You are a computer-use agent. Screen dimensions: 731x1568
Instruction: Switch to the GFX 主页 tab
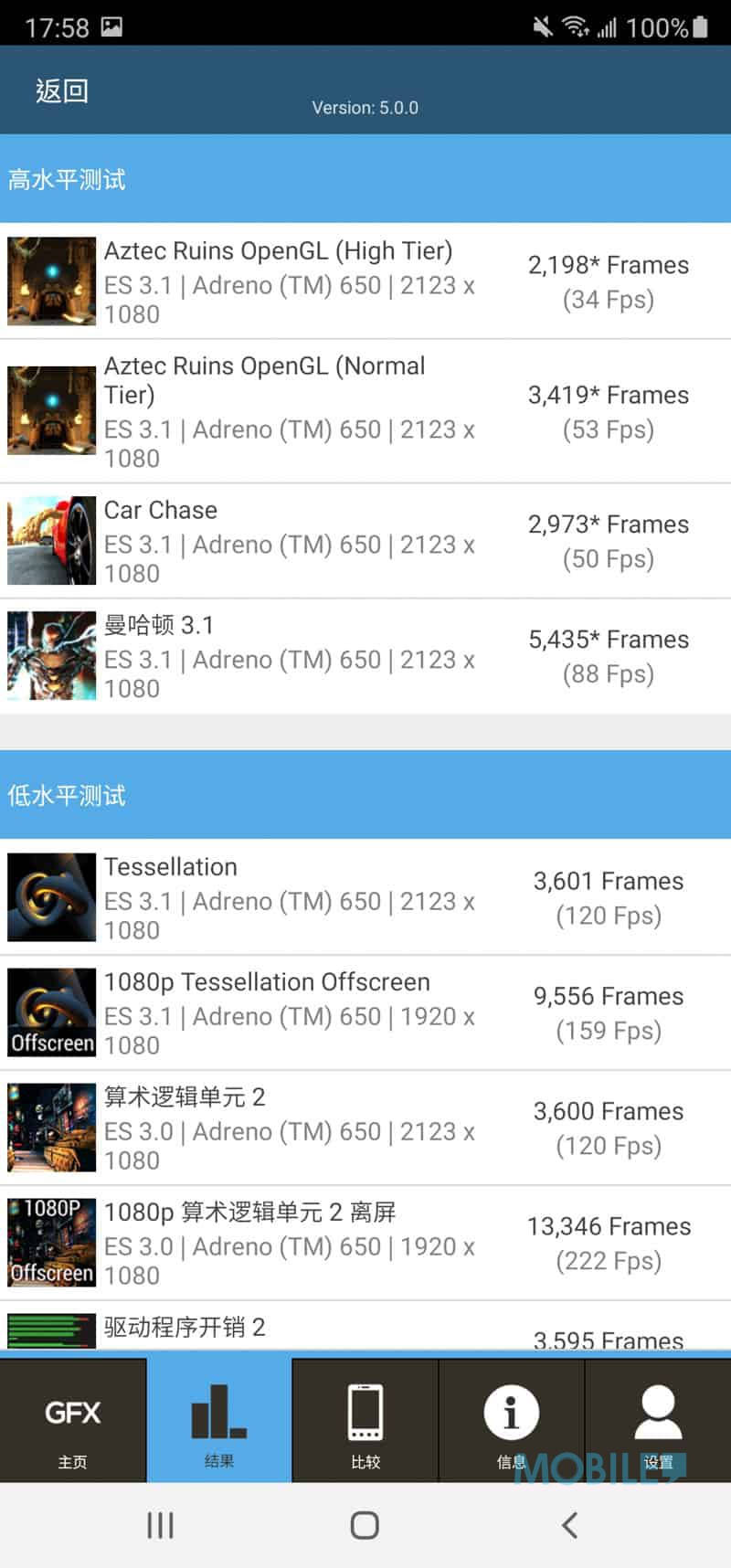click(x=73, y=1421)
